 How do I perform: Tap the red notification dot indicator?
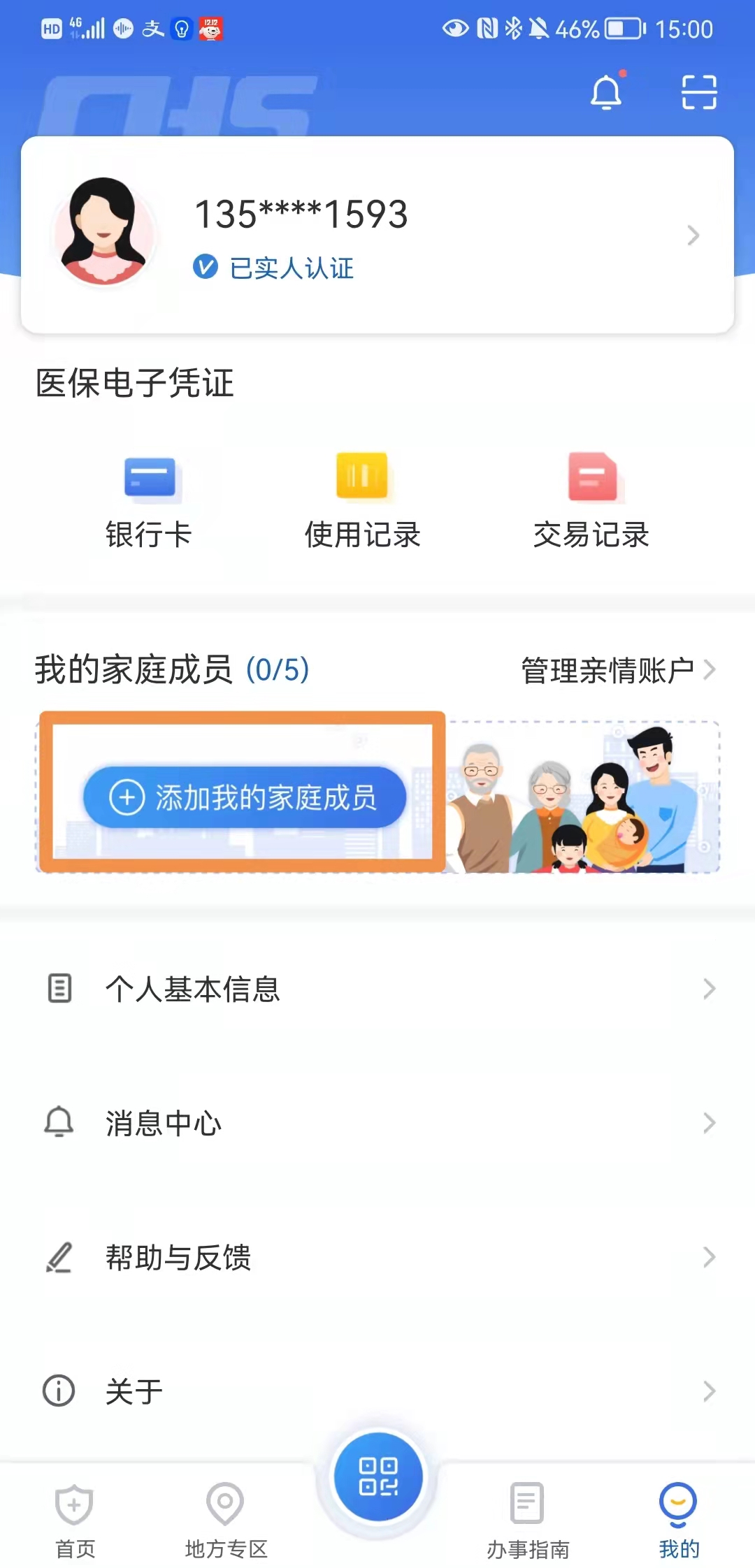point(622,72)
